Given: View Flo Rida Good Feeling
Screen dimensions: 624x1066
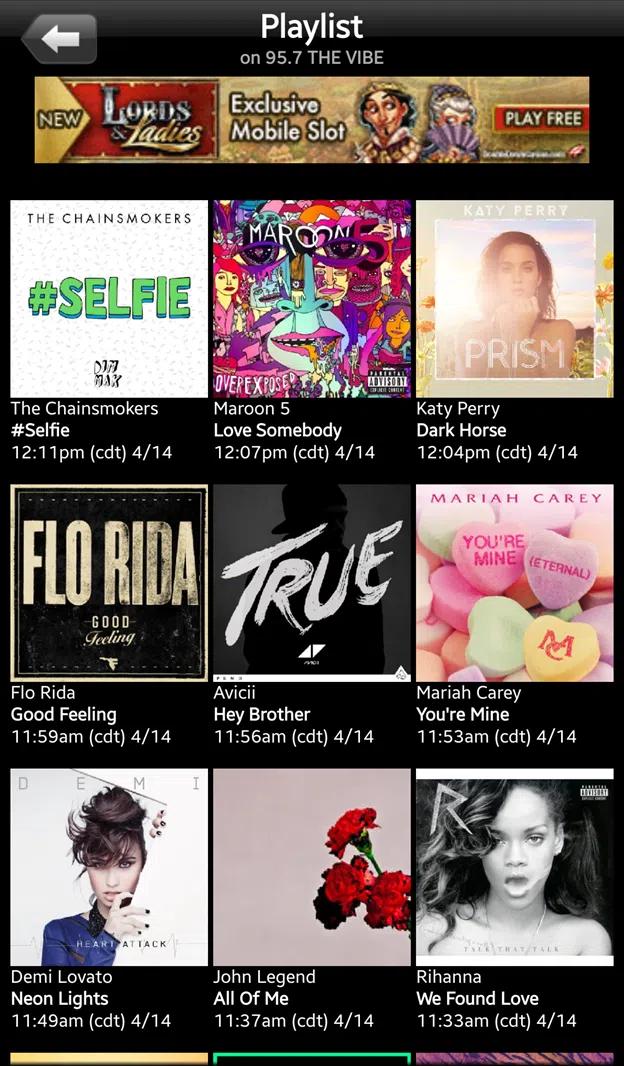Looking at the screenshot, I should (109, 583).
